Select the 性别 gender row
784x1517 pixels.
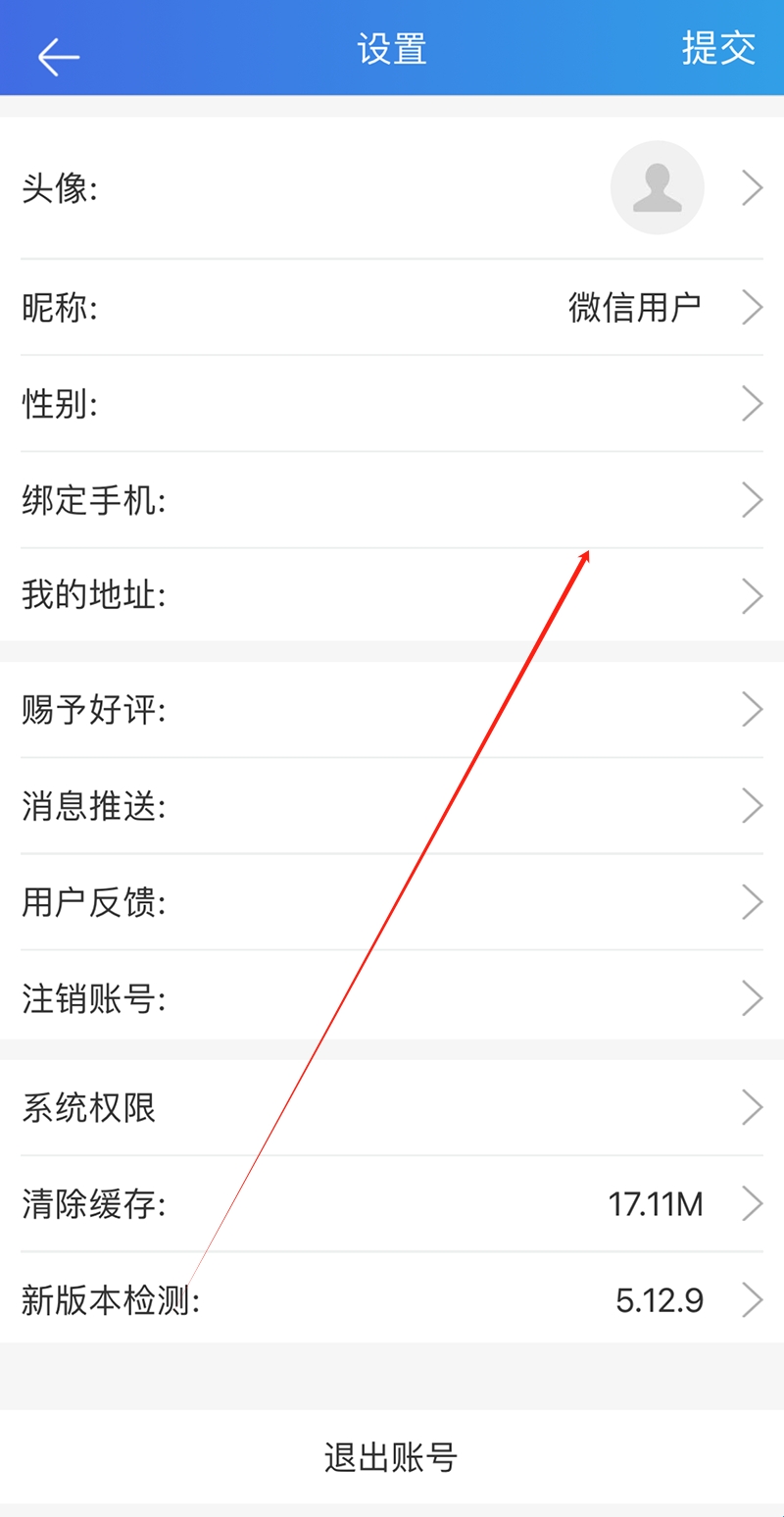click(392, 404)
